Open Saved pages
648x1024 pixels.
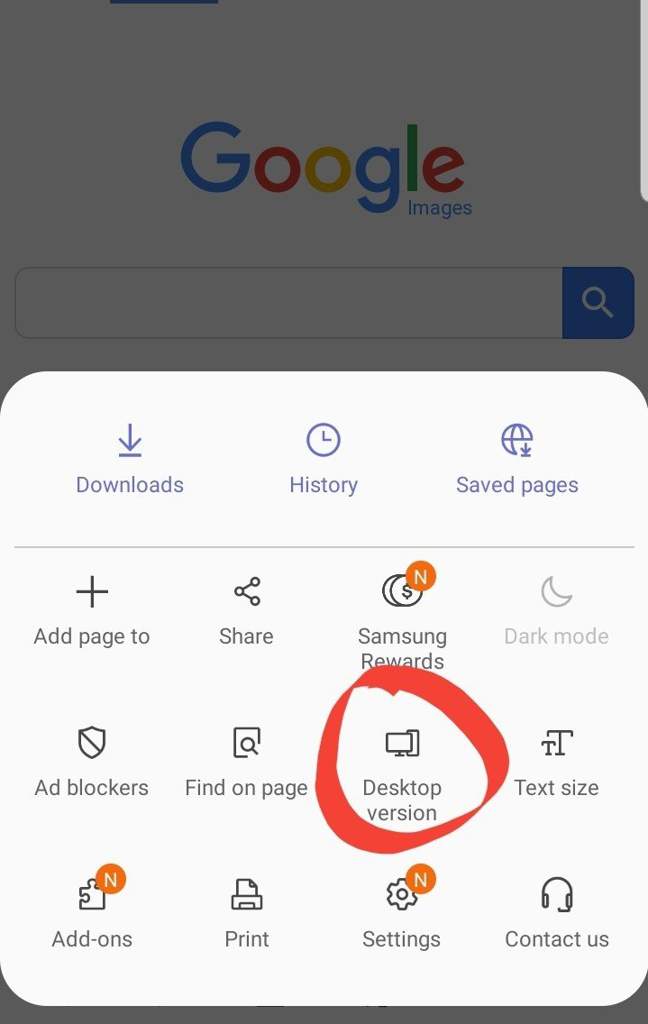tap(517, 460)
